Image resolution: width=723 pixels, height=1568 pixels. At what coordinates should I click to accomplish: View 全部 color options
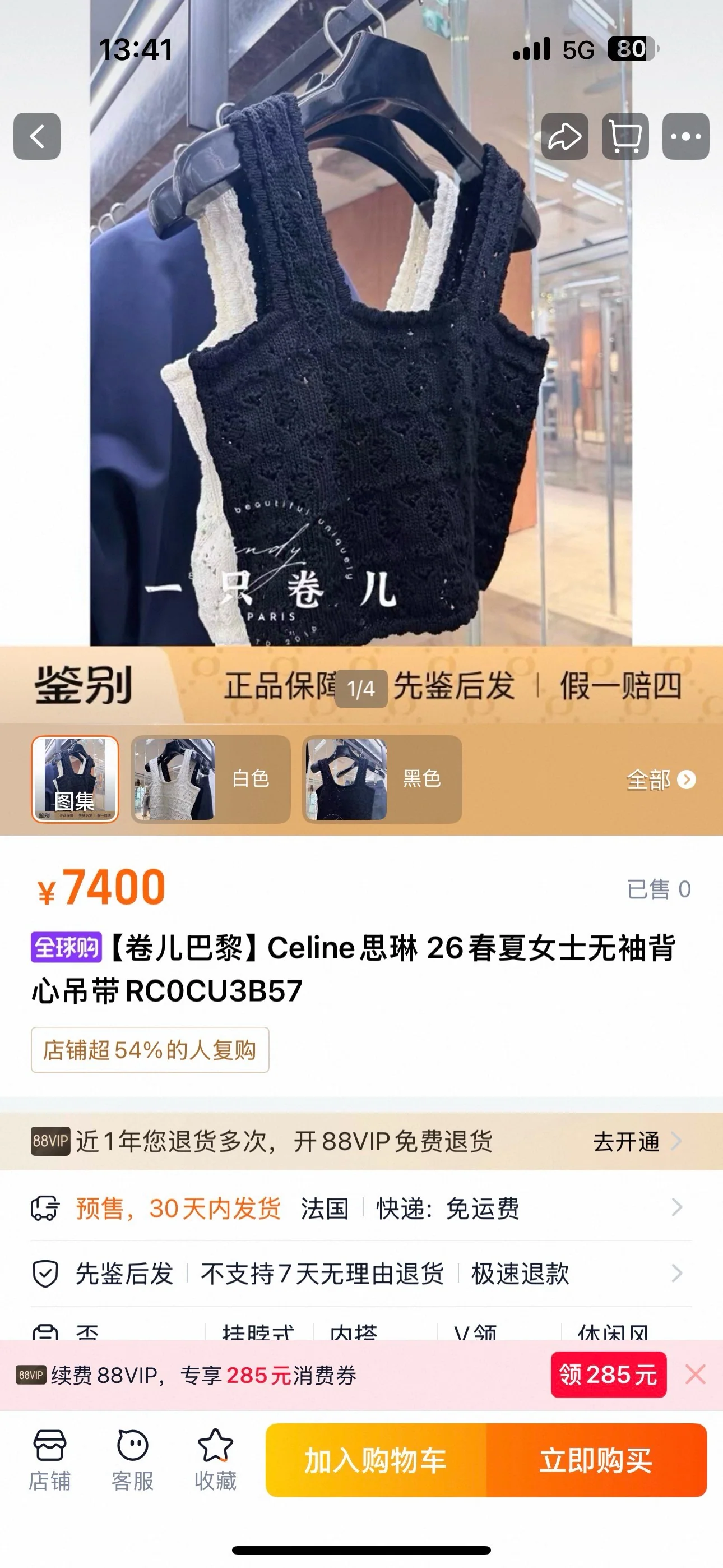661,780
